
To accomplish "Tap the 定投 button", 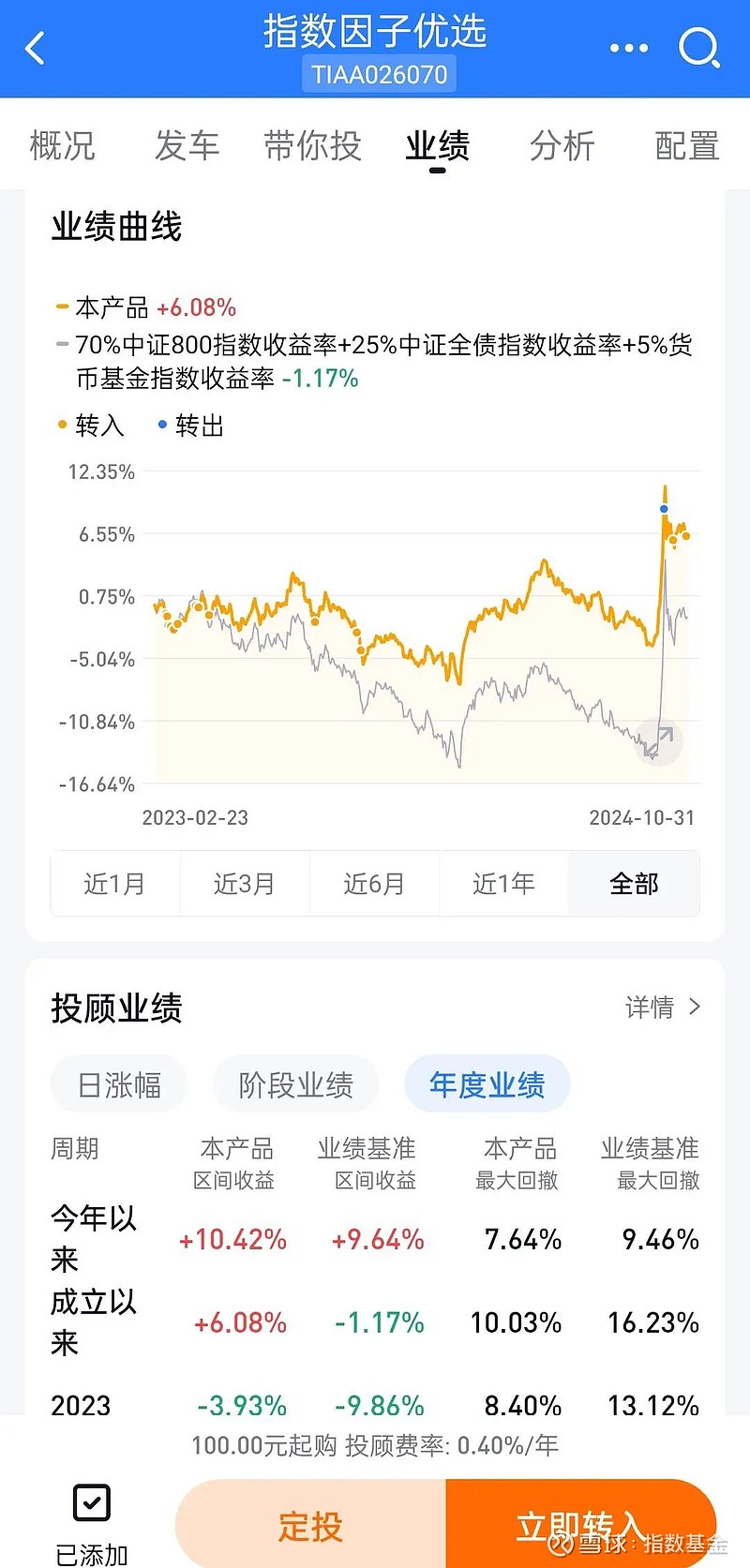I will [310, 1526].
